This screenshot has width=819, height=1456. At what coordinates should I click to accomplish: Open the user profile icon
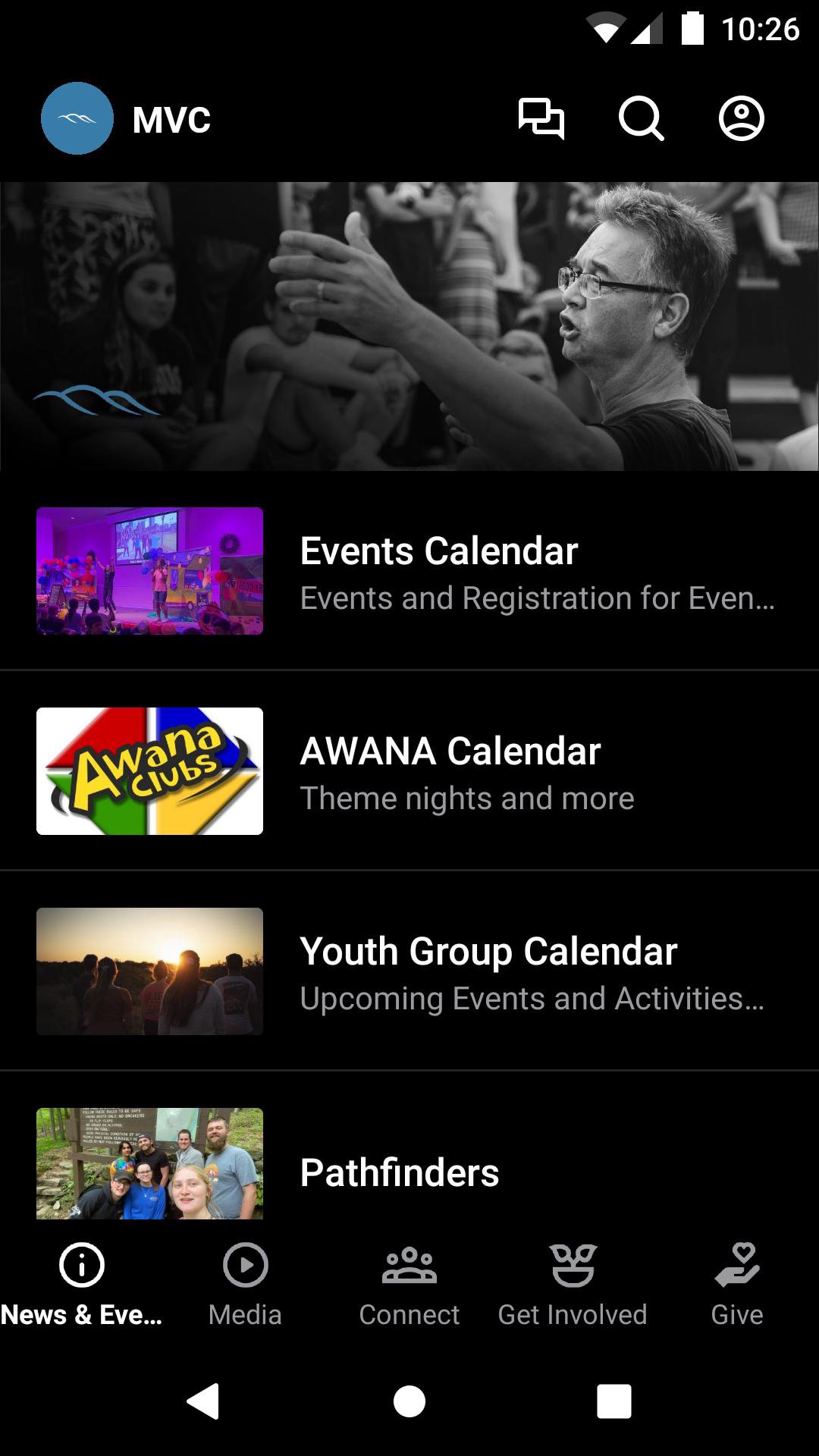741,119
